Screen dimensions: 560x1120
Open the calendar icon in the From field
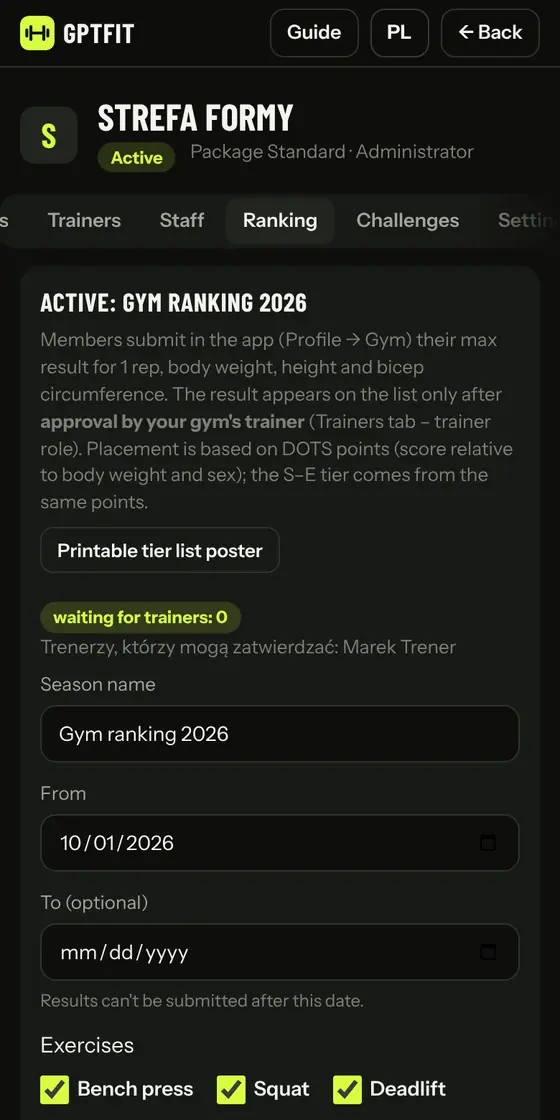pos(488,843)
